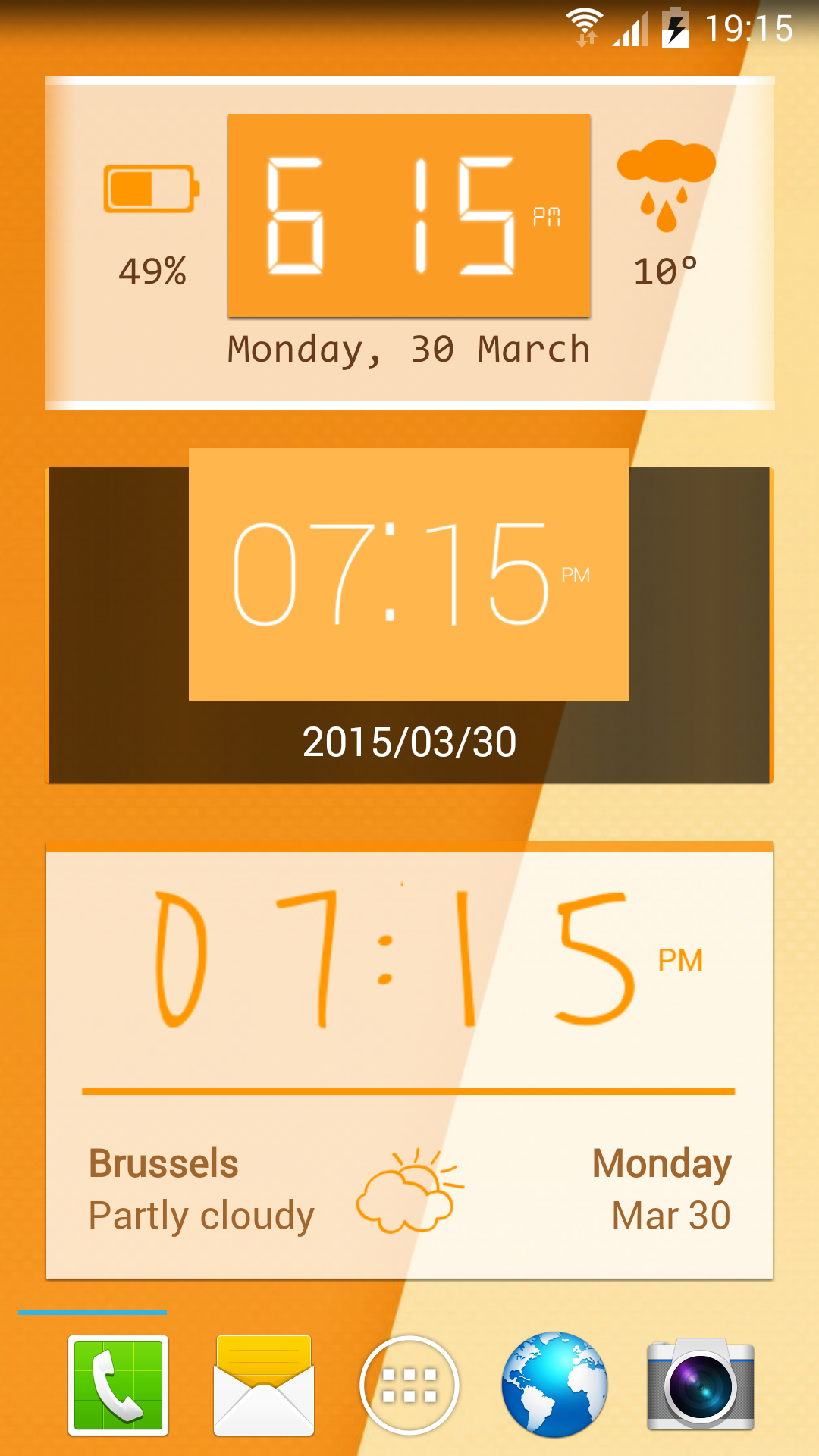Open the app drawer
The width and height of the screenshot is (819, 1456).
(409, 1385)
